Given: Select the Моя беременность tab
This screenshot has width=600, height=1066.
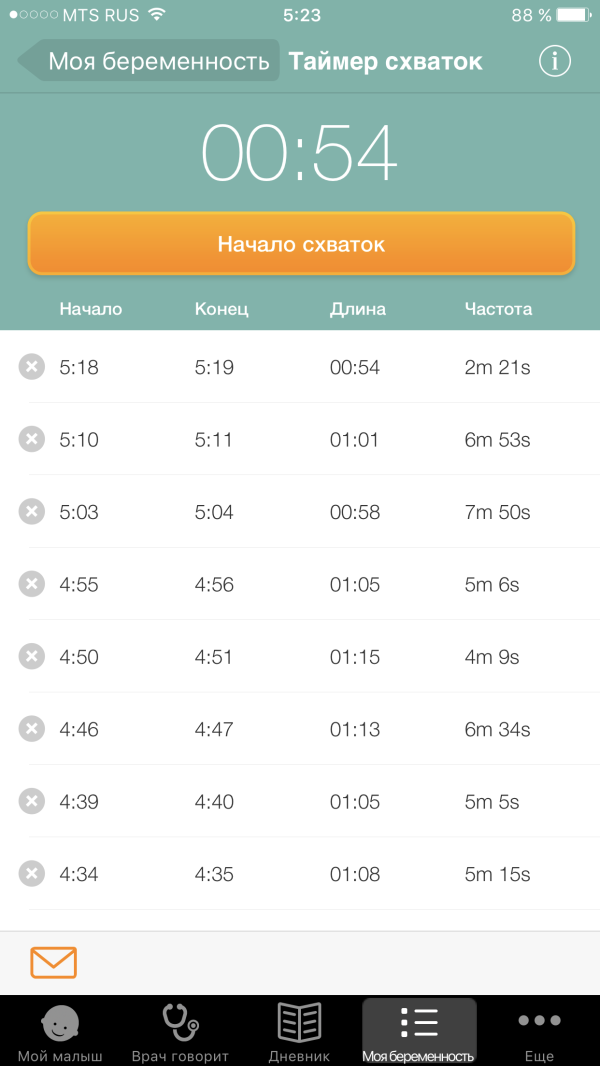Looking at the screenshot, I should (418, 1031).
